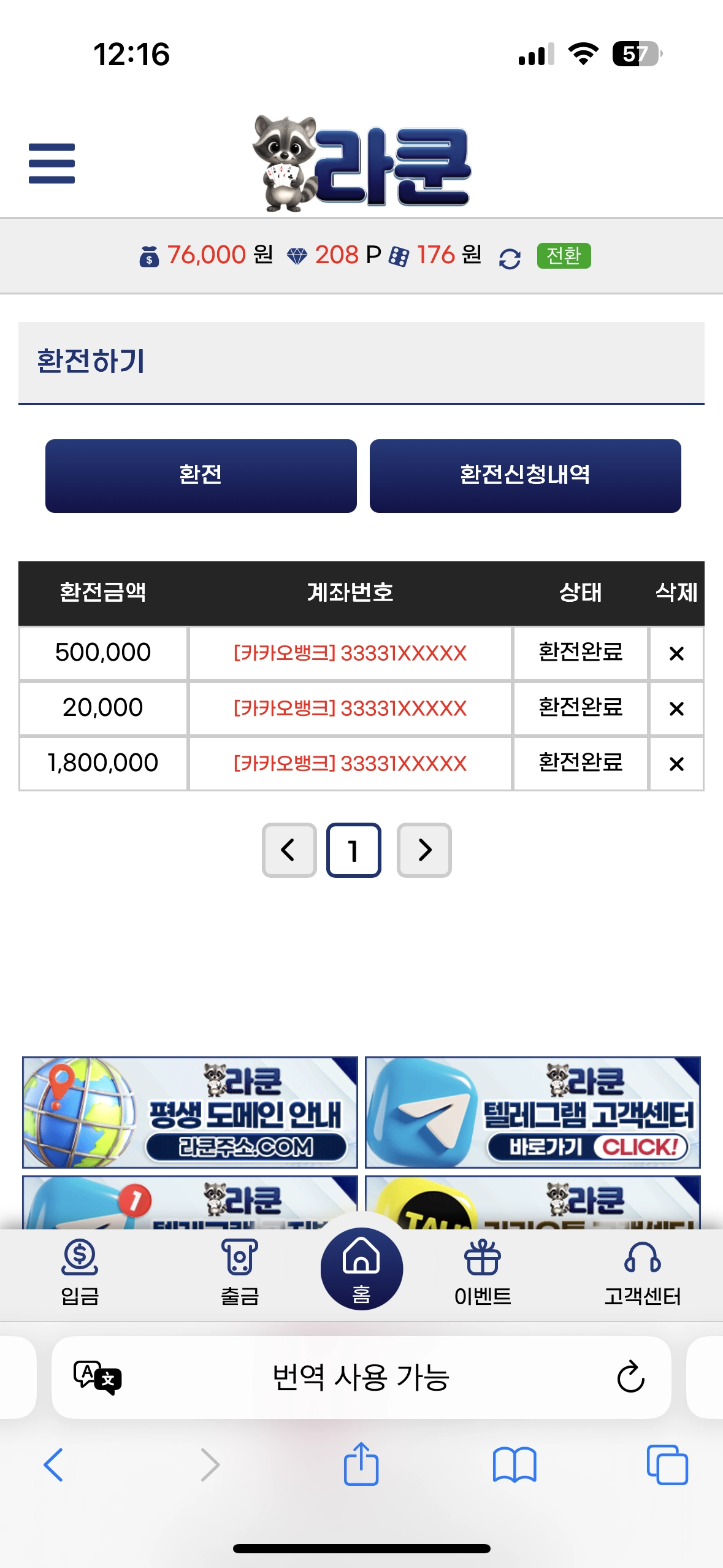Go to the 홈 tab
Screen dimensions: 723x1568
click(361, 1269)
